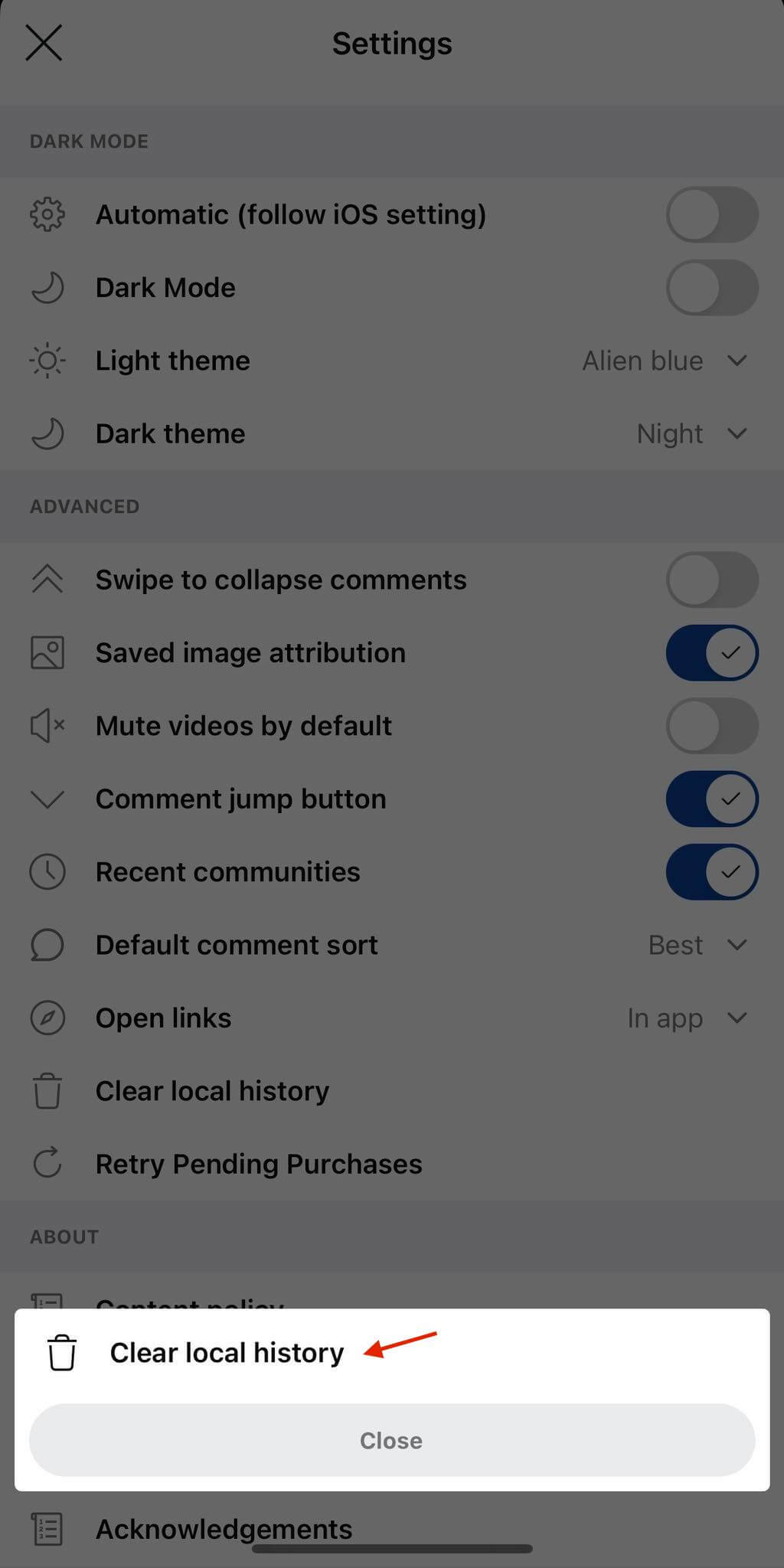Viewport: 784px width, 1568px height.
Task: Disable the Saved image attribution toggle
Action: (711, 652)
